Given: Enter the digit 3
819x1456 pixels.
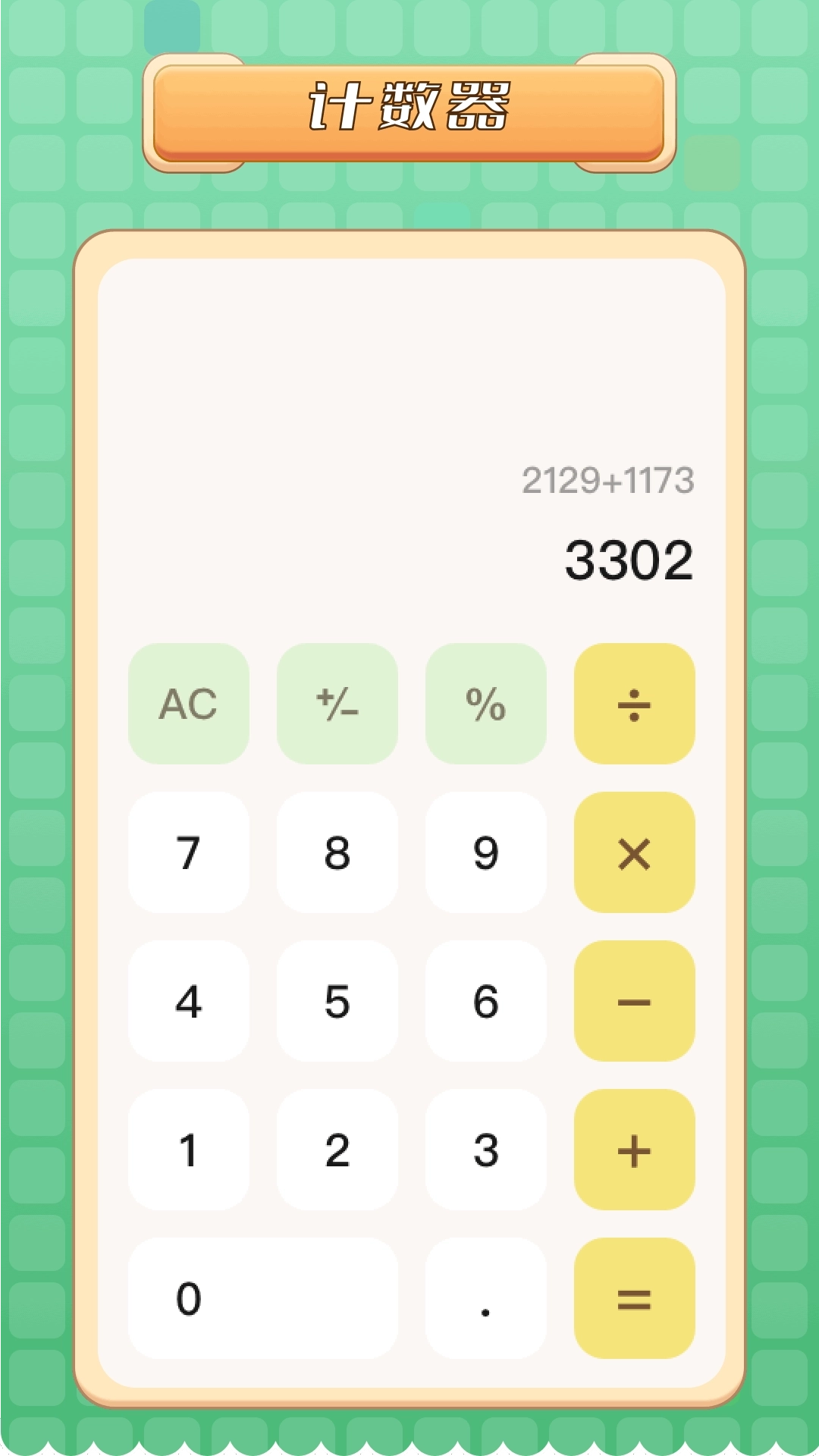Looking at the screenshot, I should (485, 1150).
